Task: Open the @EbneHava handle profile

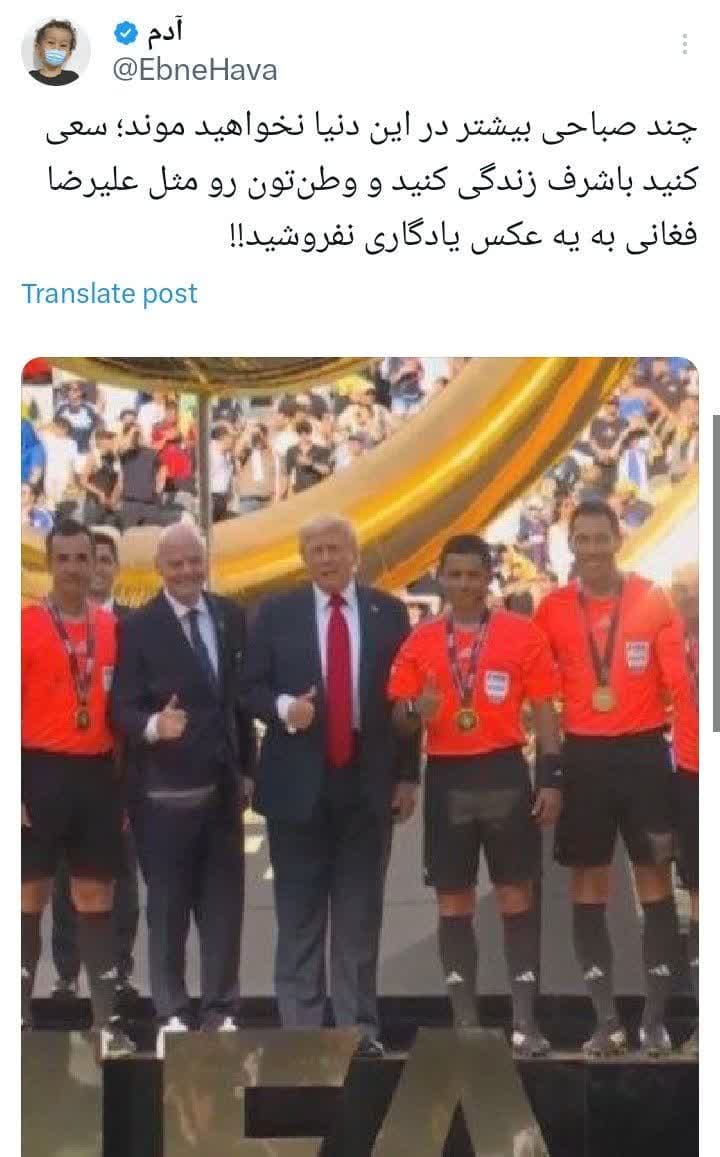Action: (194, 69)
